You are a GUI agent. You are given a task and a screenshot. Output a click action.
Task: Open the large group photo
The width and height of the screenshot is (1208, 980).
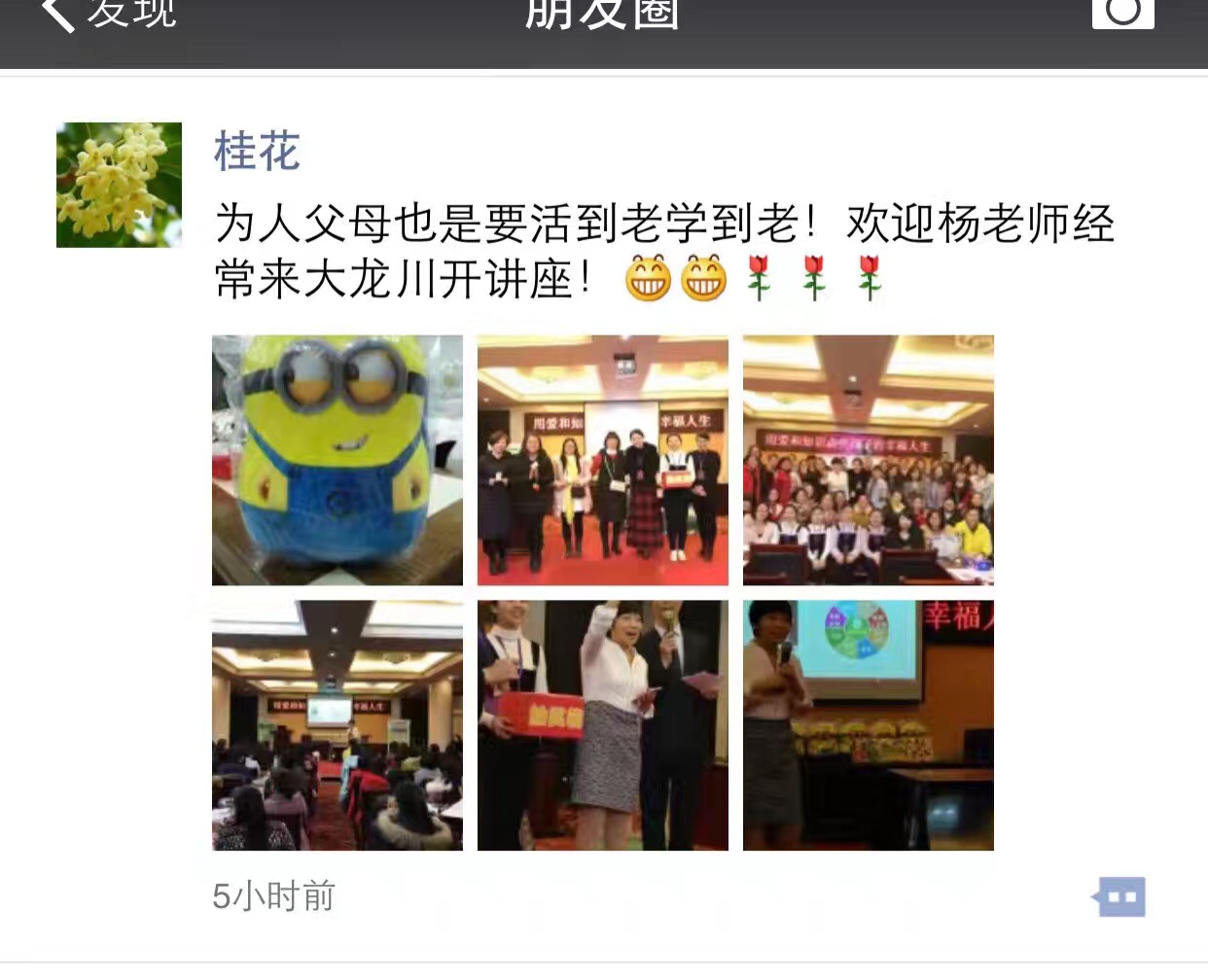[868, 460]
